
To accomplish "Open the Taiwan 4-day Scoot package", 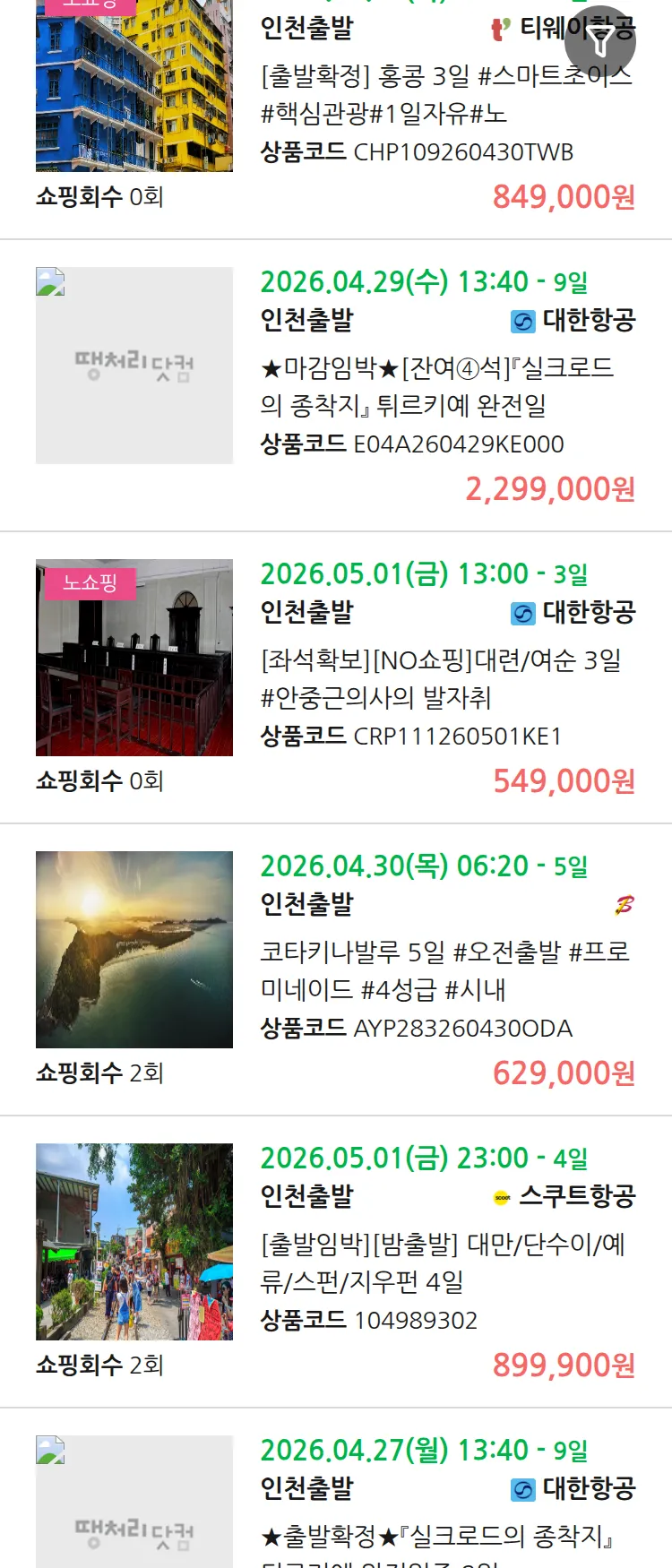I will [x=443, y=1262].
